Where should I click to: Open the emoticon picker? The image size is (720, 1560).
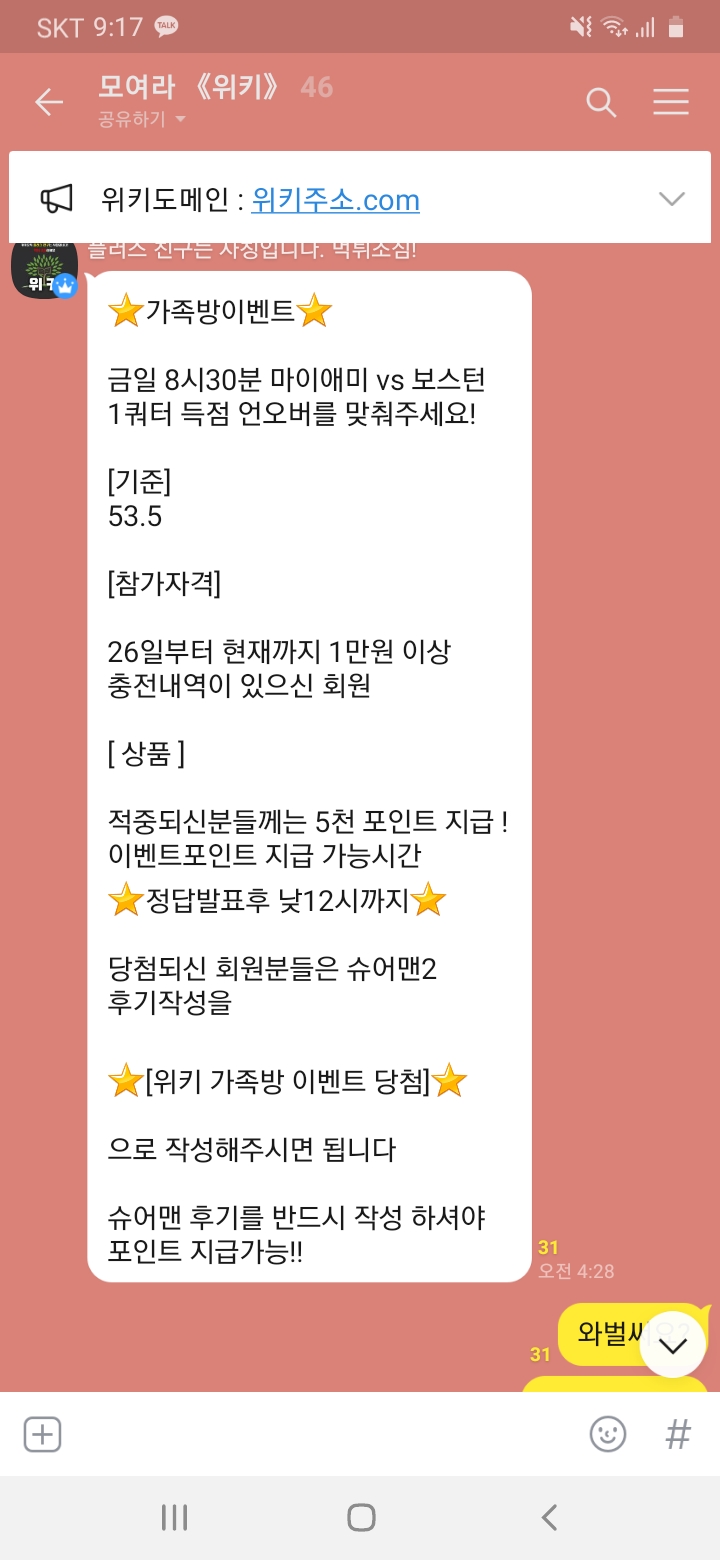coord(607,1434)
